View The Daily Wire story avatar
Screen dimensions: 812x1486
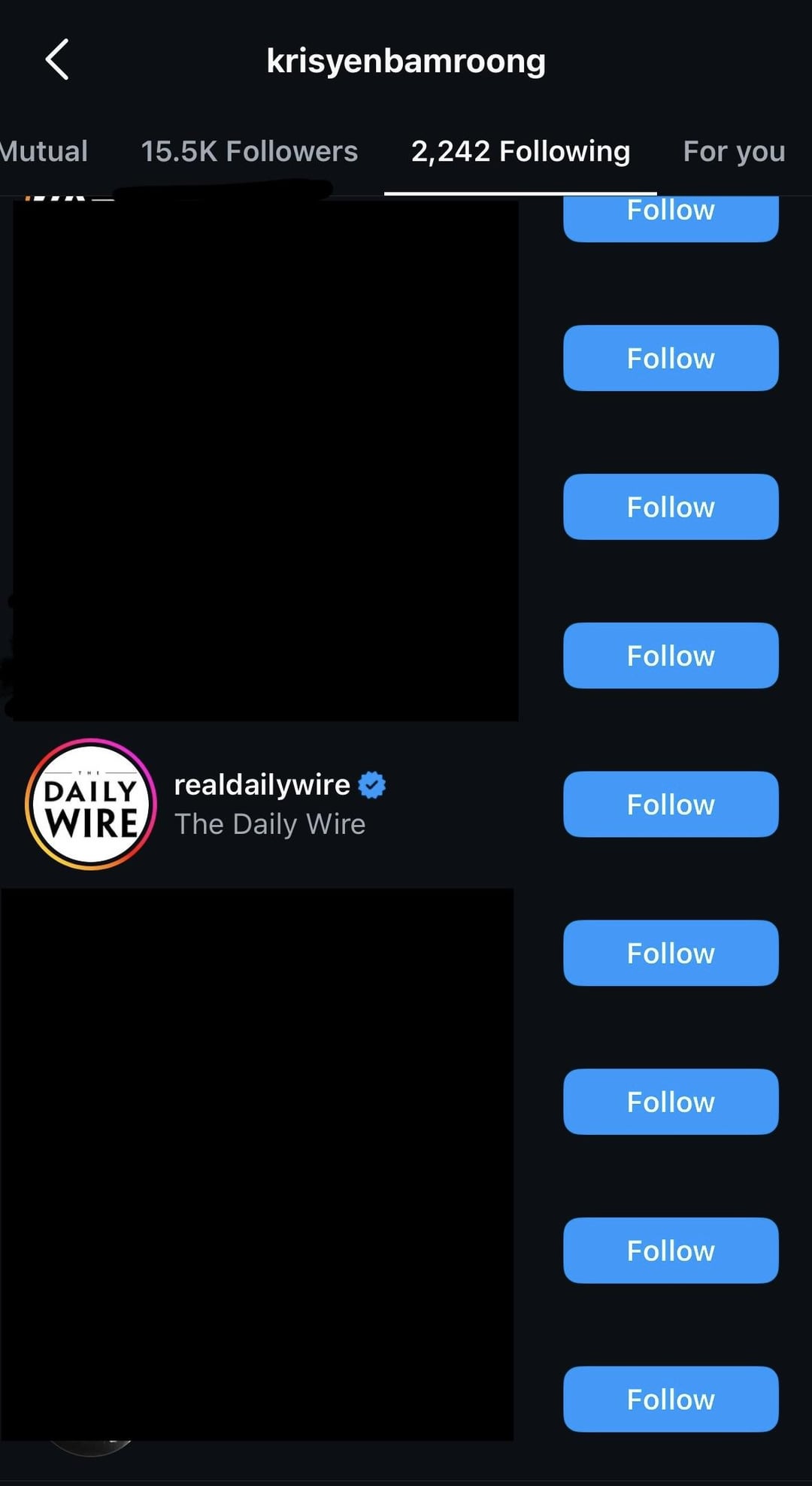point(91,805)
